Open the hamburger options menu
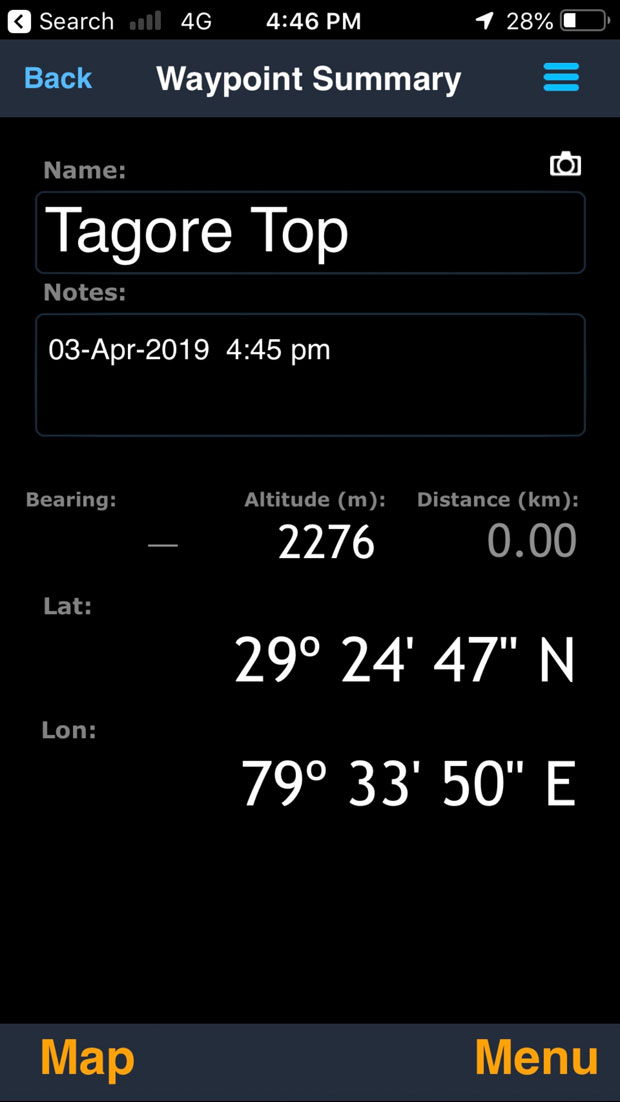 point(561,78)
